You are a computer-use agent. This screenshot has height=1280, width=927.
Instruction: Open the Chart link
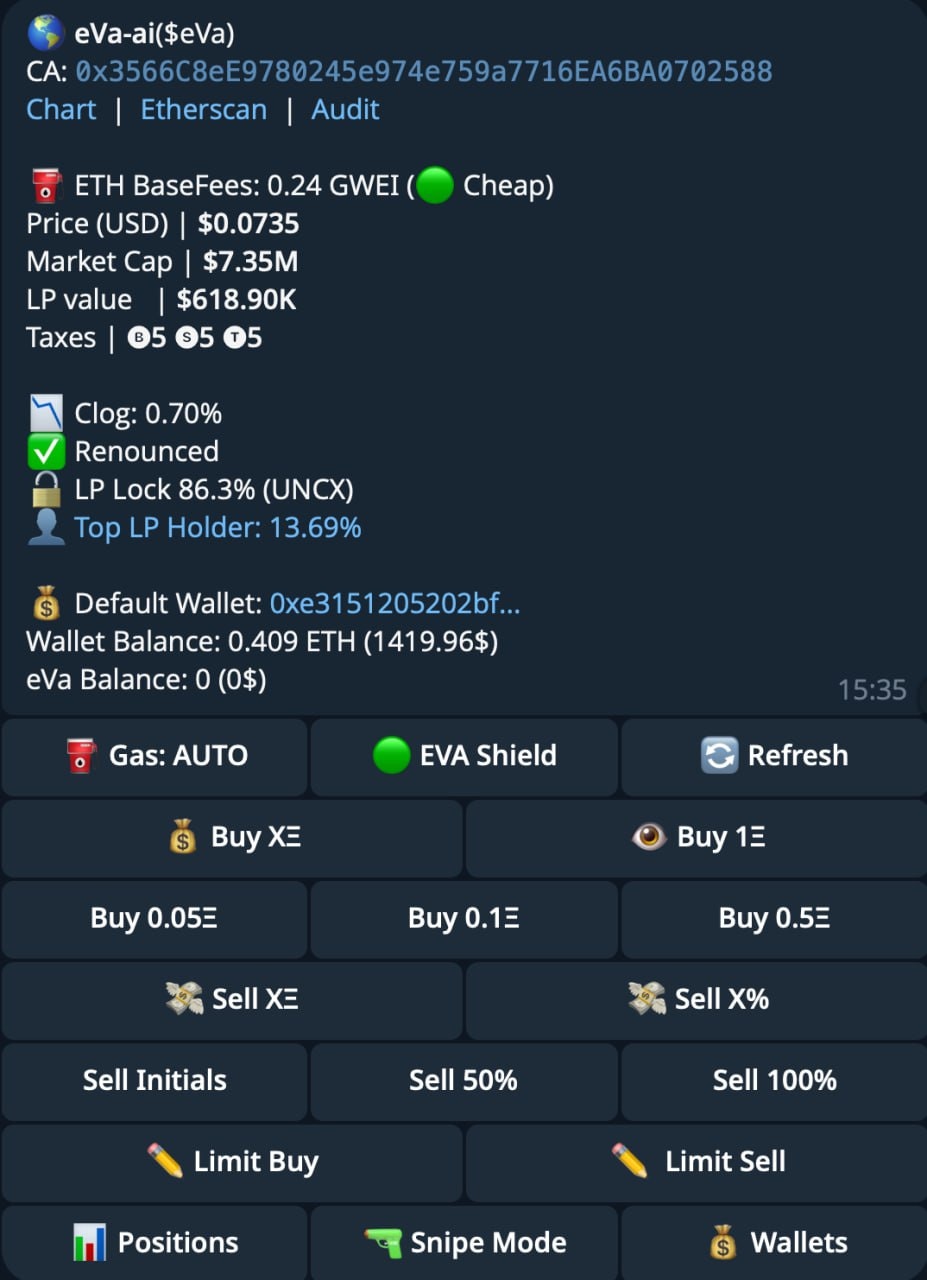click(61, 109)
